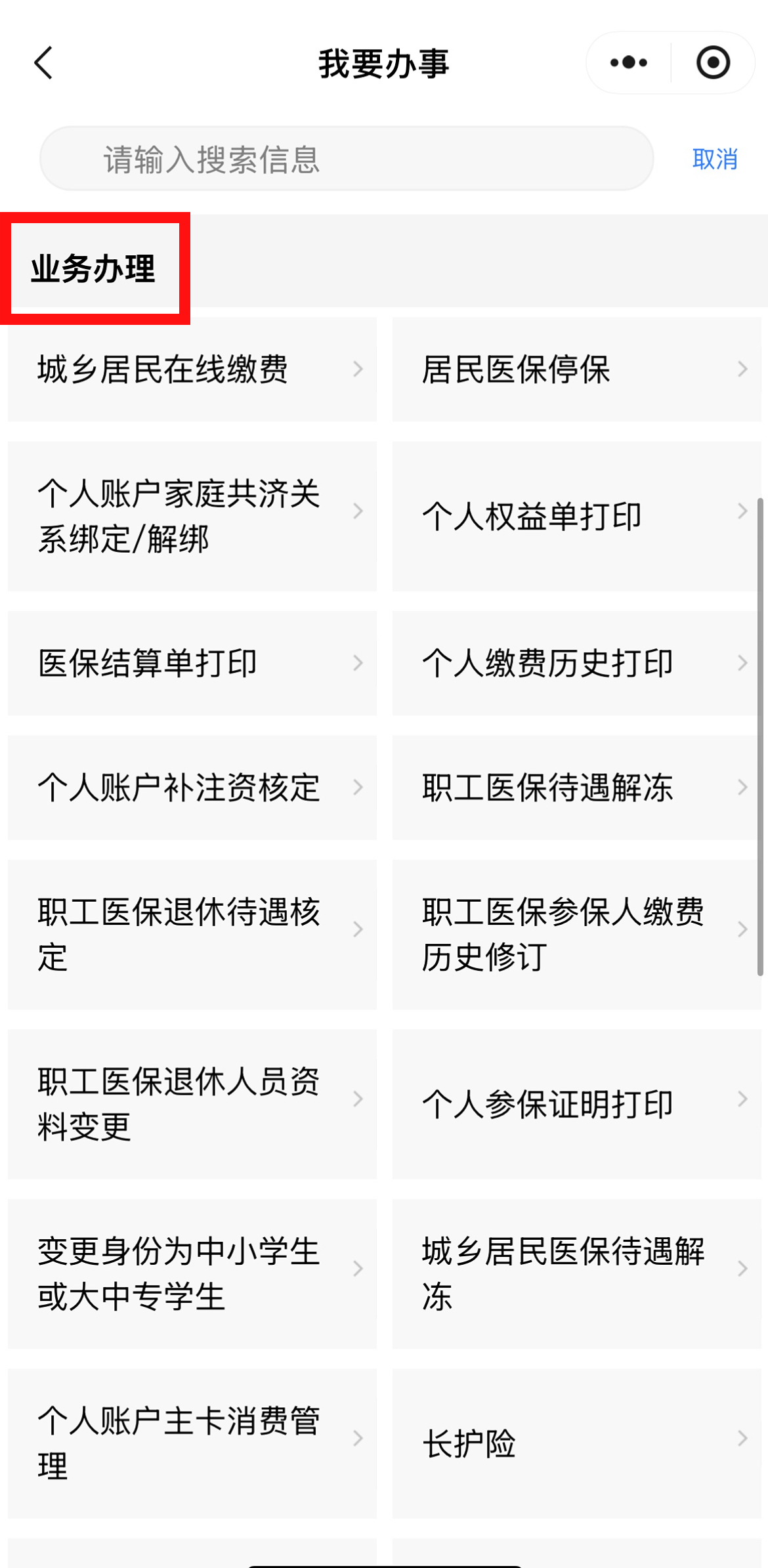Select 个人参保证明打印
768x1568 pixels.
click(576, 1104)
